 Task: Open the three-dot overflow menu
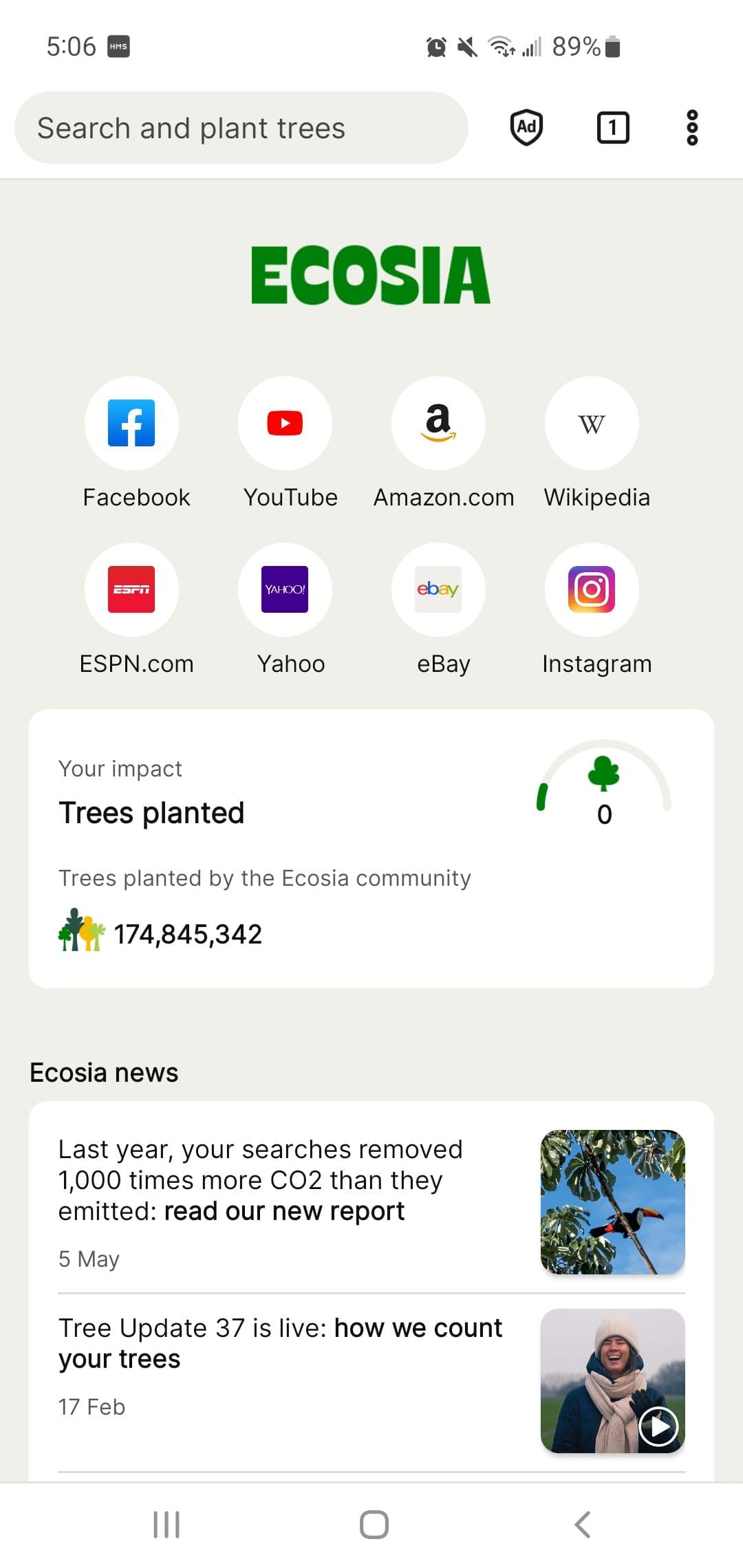(692, 127)
